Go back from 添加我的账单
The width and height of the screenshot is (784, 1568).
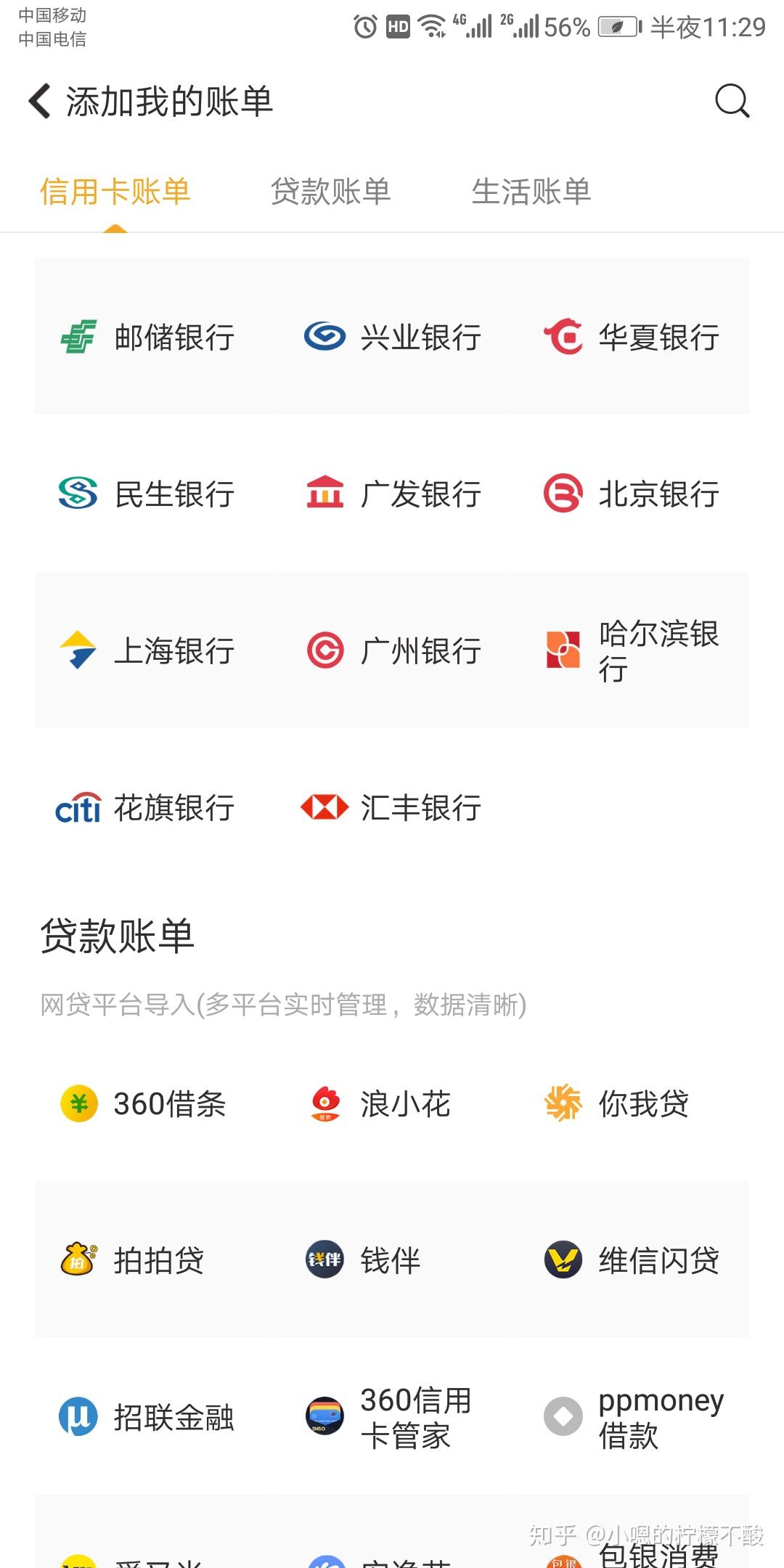(40, 101)
